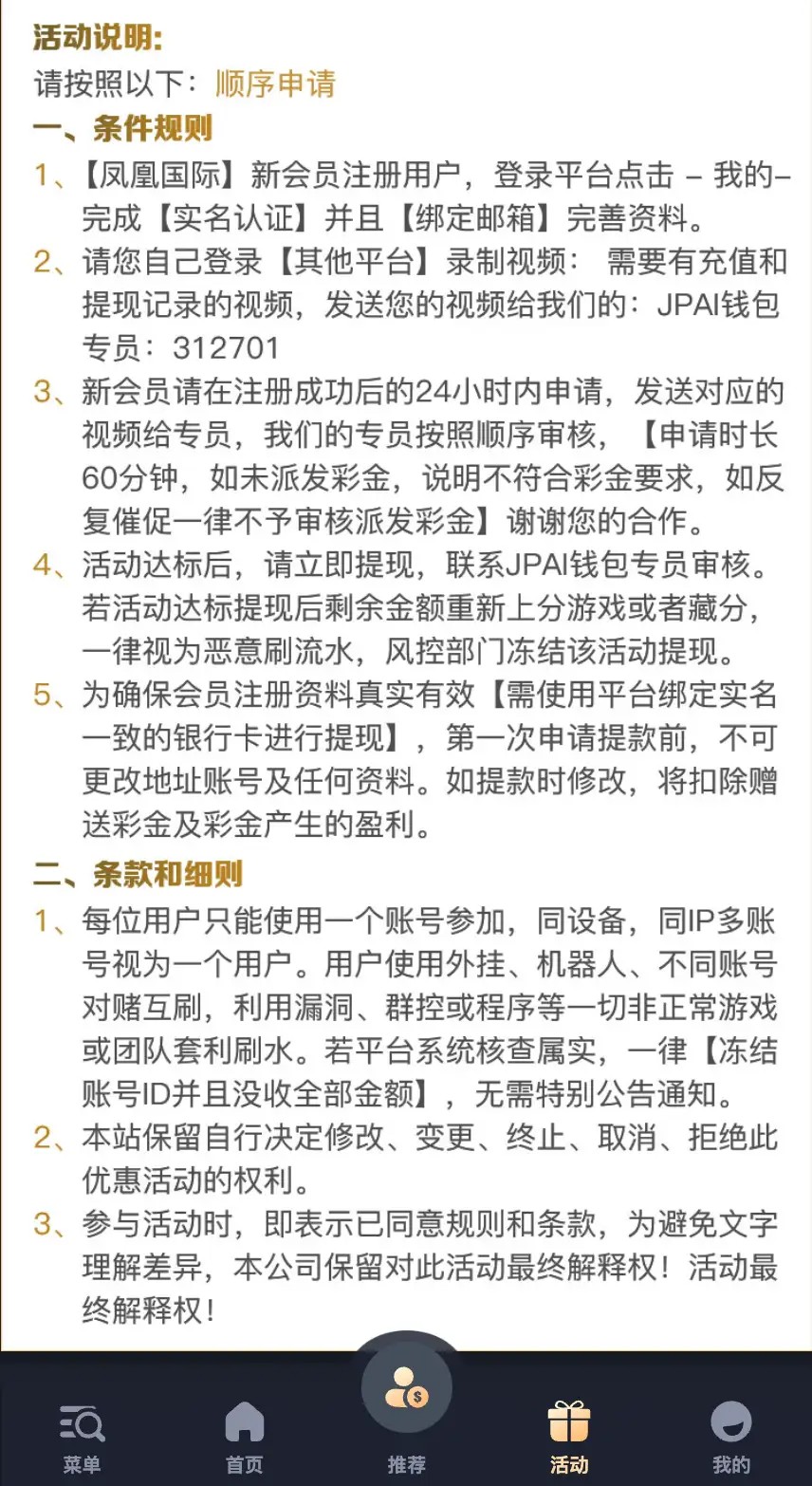Select the 首页 home icon
The width and height of the screenshot is (812, 1486).
click(x=244, y=1423)
